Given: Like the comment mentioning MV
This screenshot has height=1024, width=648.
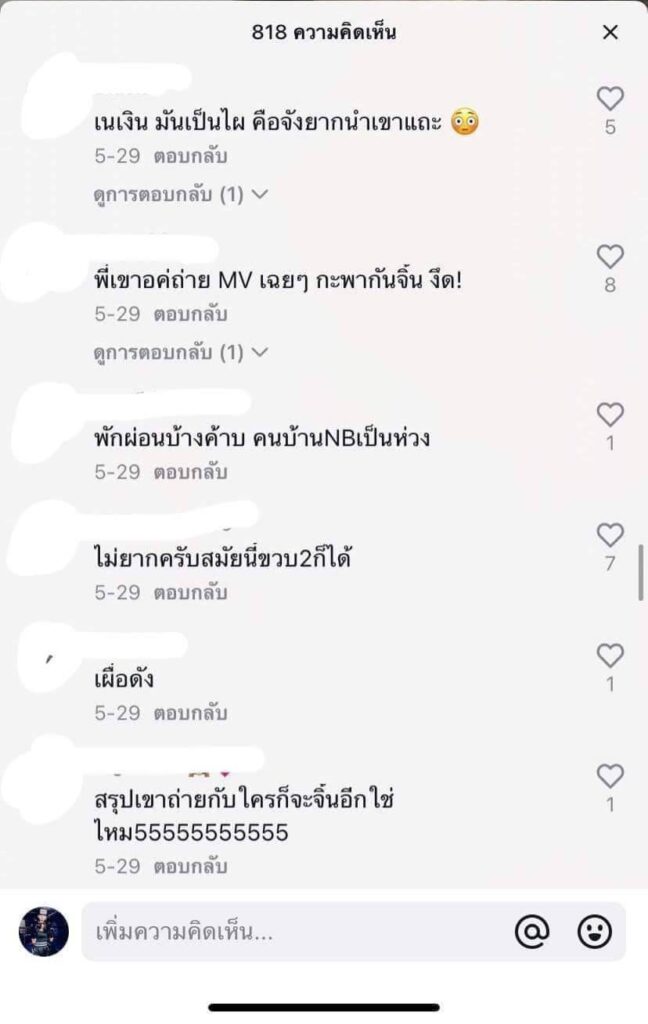Looking at the screenshot, I should coord(610,256).
